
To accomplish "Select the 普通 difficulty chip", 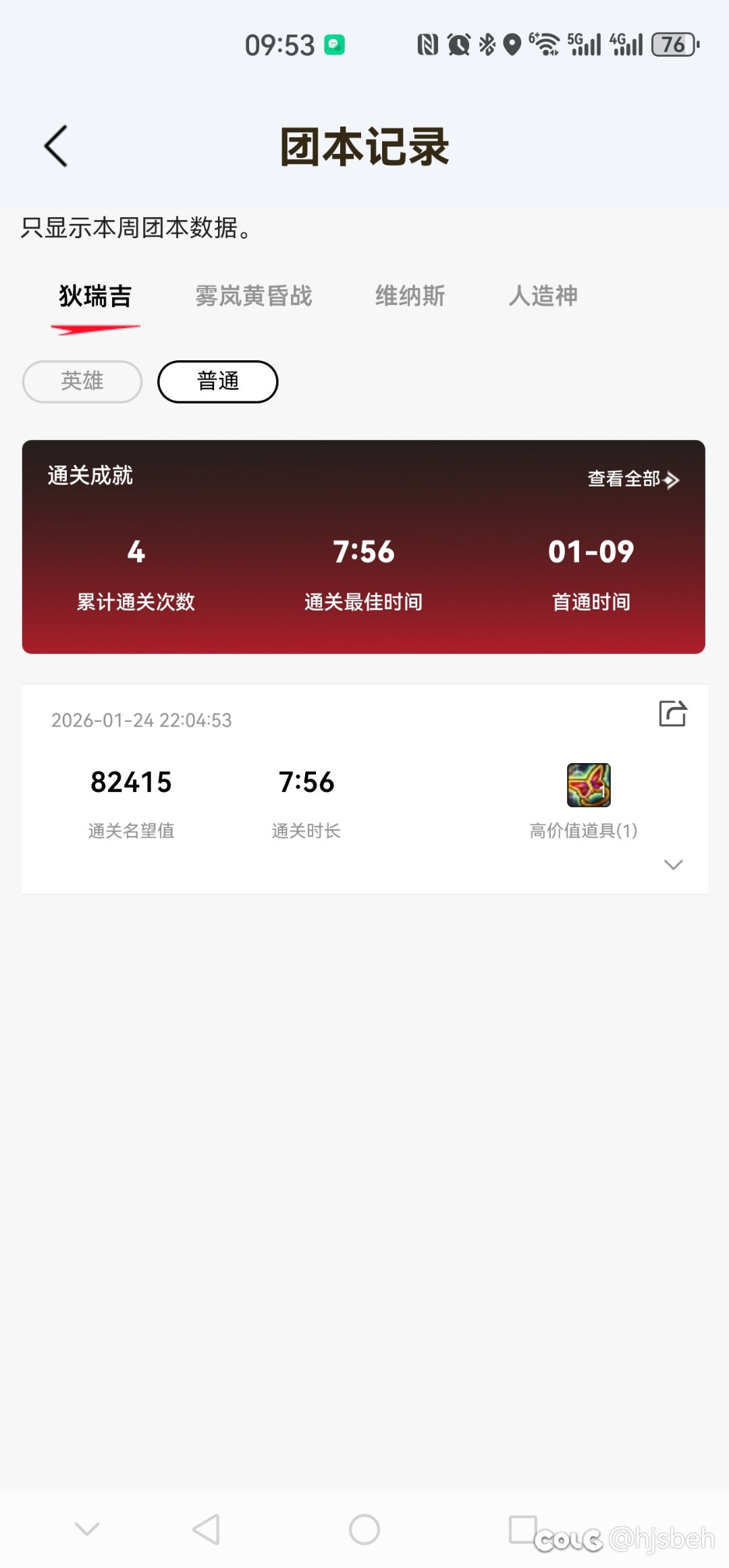I will pyautogui.click(x=217, y=381).
